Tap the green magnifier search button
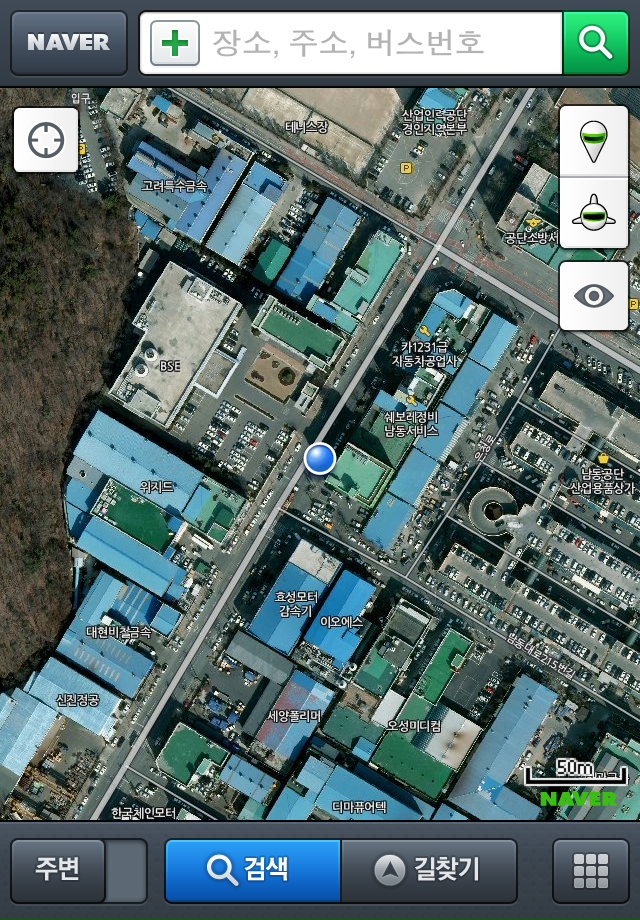Viewport: 640px width, 920px height. pyautogui.click(x=595, y=43)
